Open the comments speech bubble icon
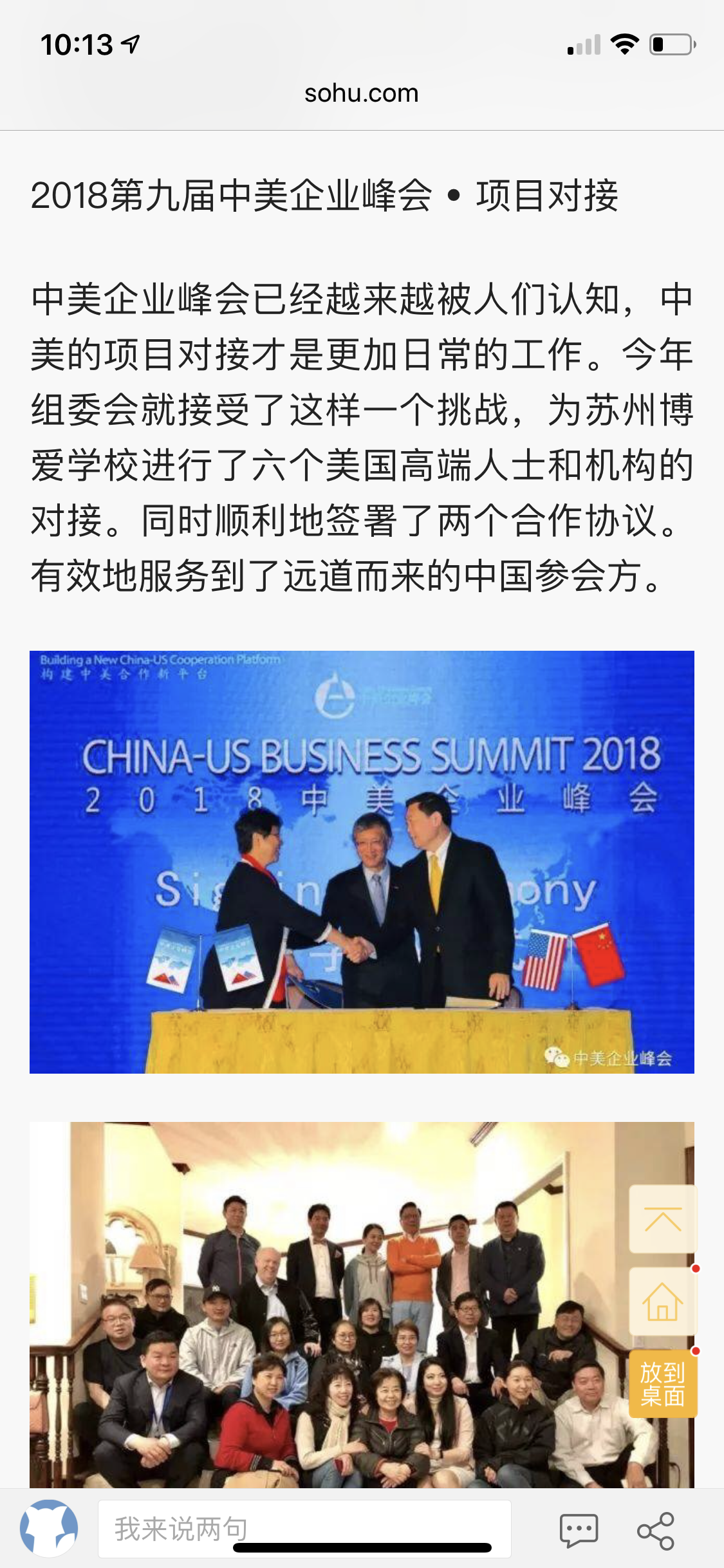724x1568 pixels. click(x=579, y=1531)
